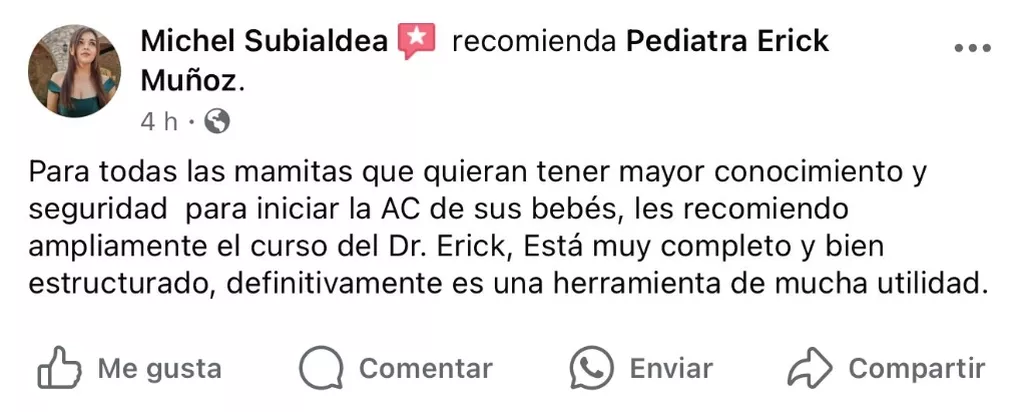The image size is (1024, 412).
Task: Like the recommendation with Me gusta
Action: [x=129, y=368]
